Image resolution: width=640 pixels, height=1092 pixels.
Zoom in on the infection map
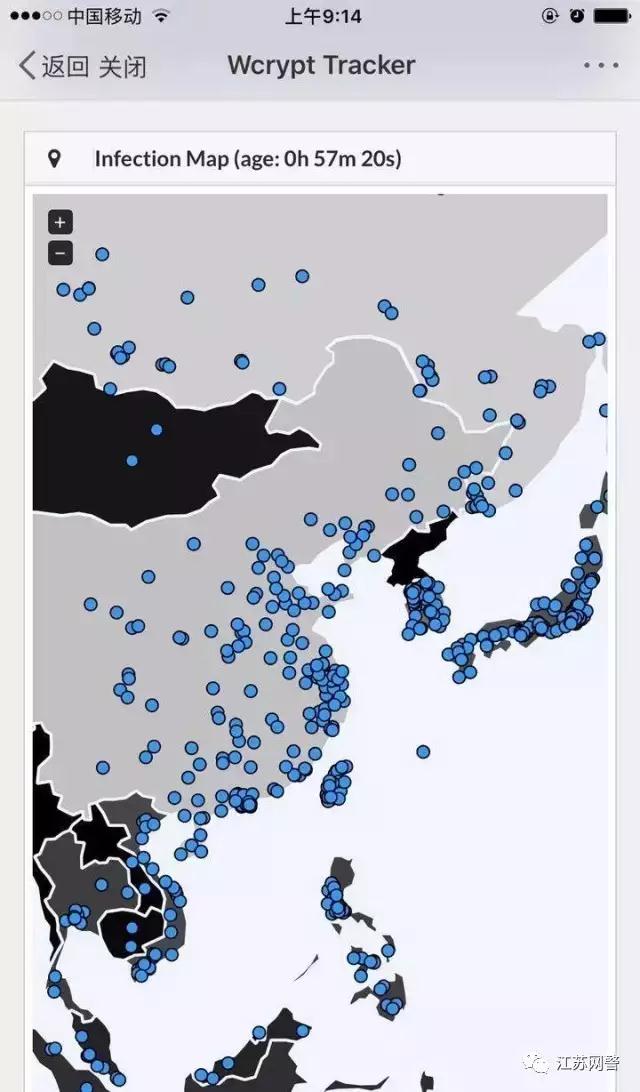(x=60, y=222)
